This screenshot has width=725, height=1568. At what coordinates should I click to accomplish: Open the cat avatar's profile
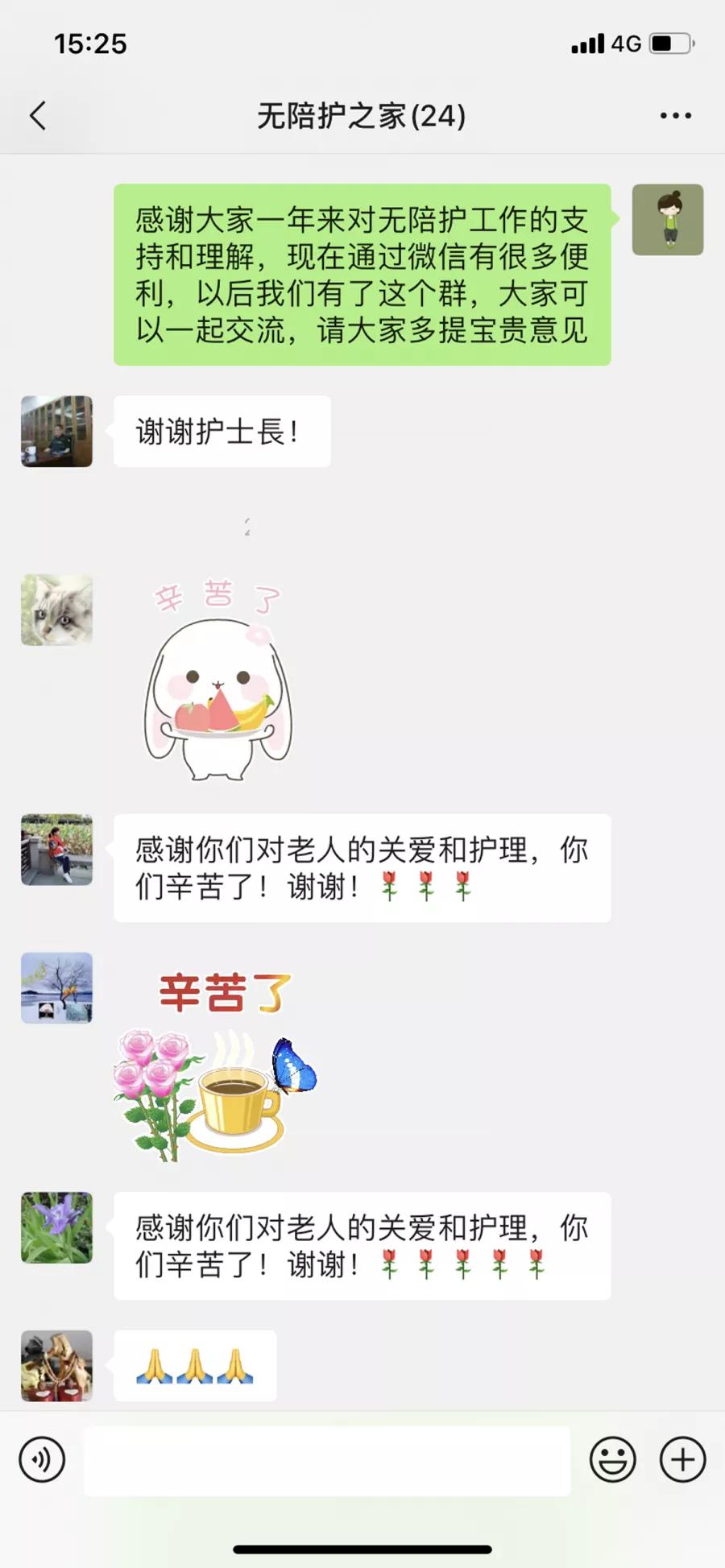(x=56, y=610)
